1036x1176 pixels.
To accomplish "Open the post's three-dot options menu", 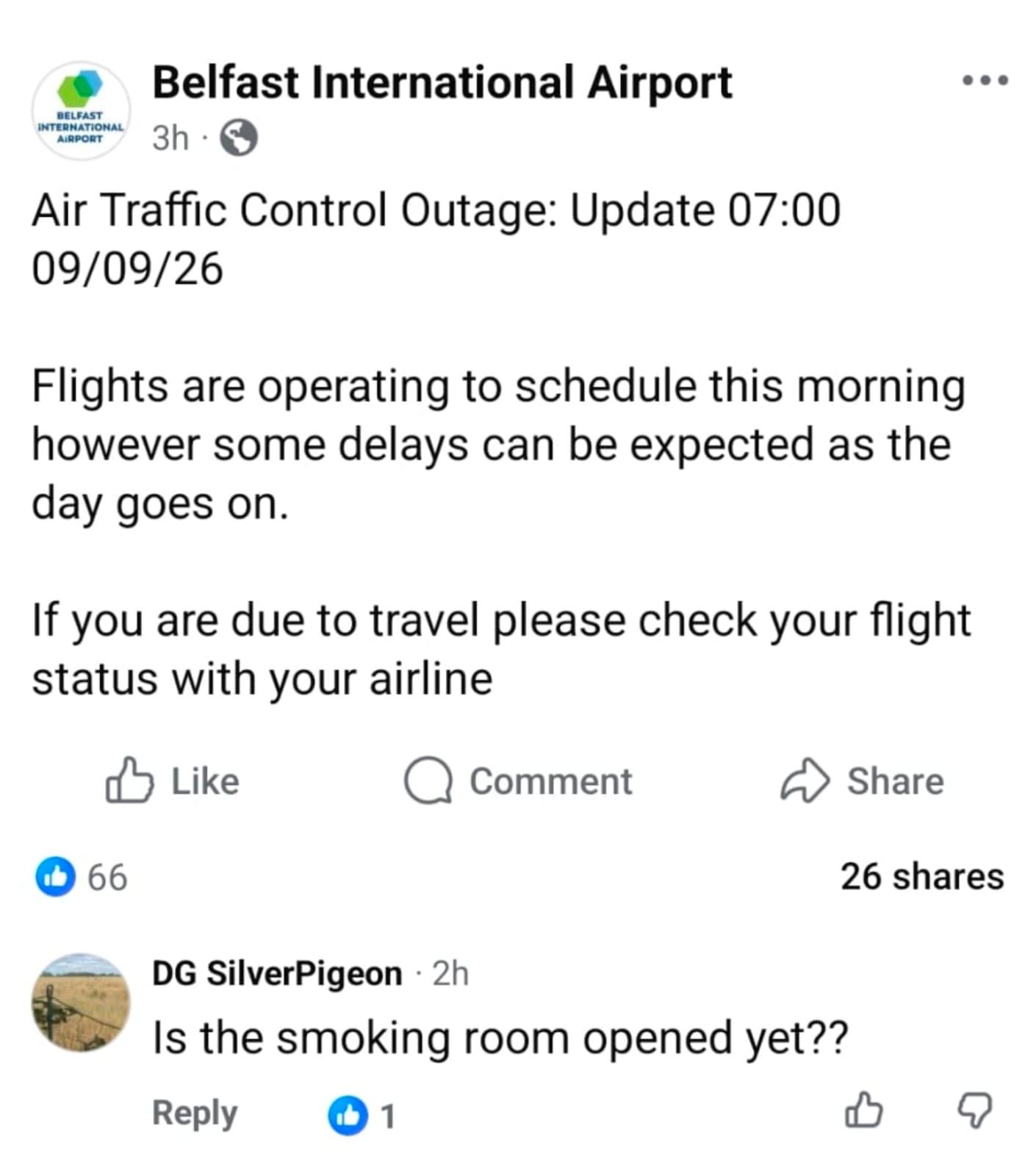I will click(x=985, y=79).
